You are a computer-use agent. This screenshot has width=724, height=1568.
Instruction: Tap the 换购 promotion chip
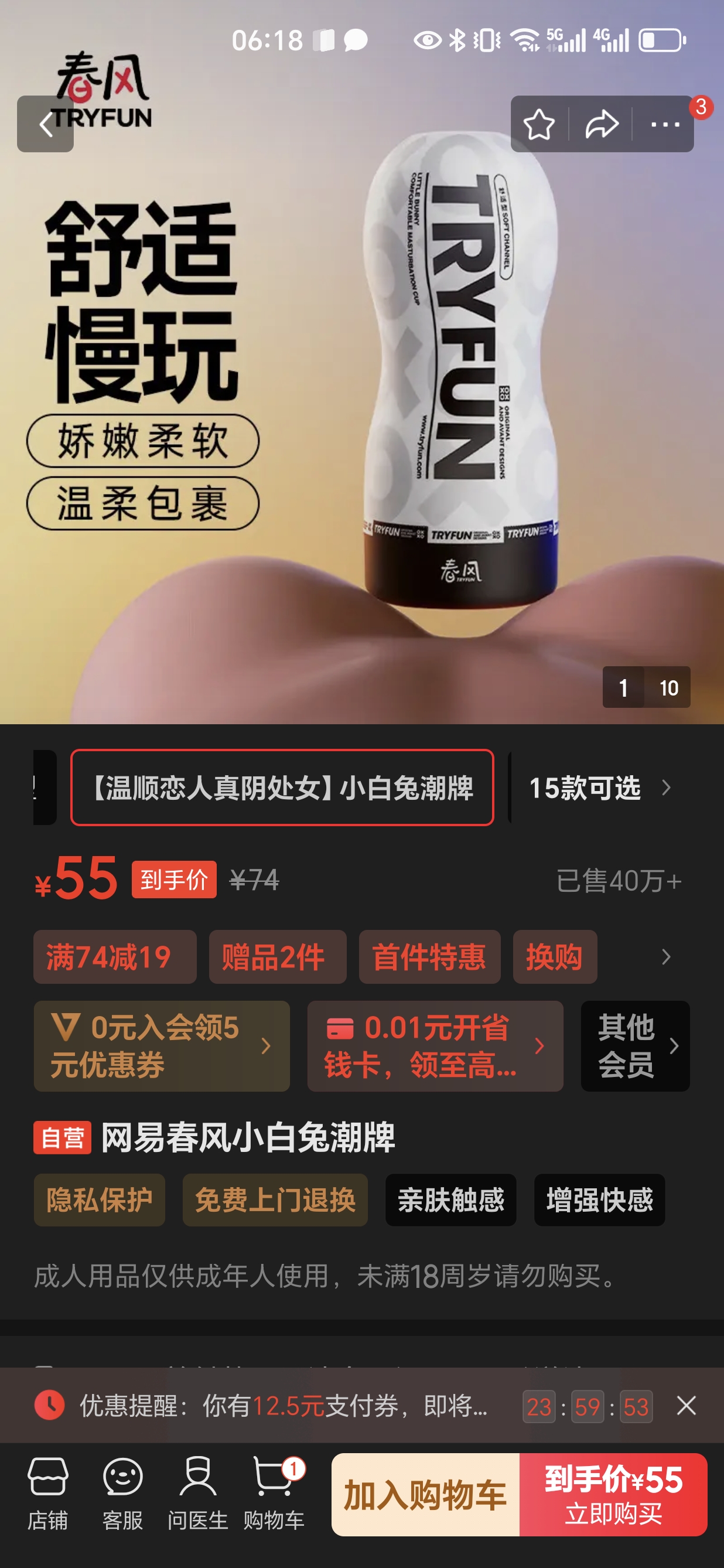coord(554,957)
